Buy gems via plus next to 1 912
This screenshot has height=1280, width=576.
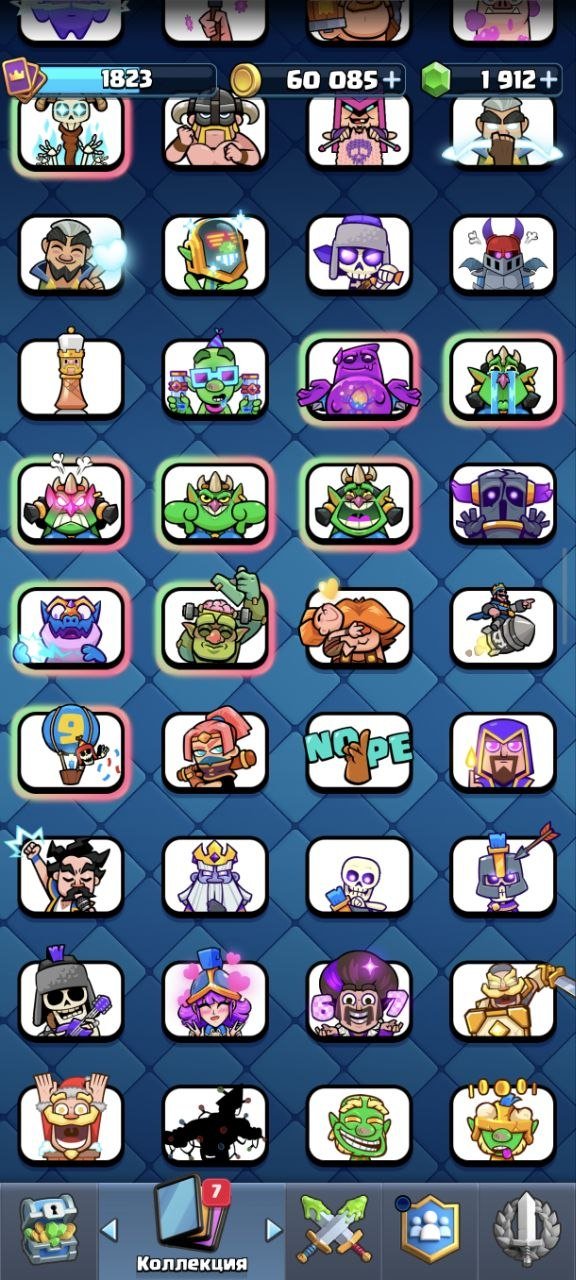pyautogui.click(x=549, y=79)
